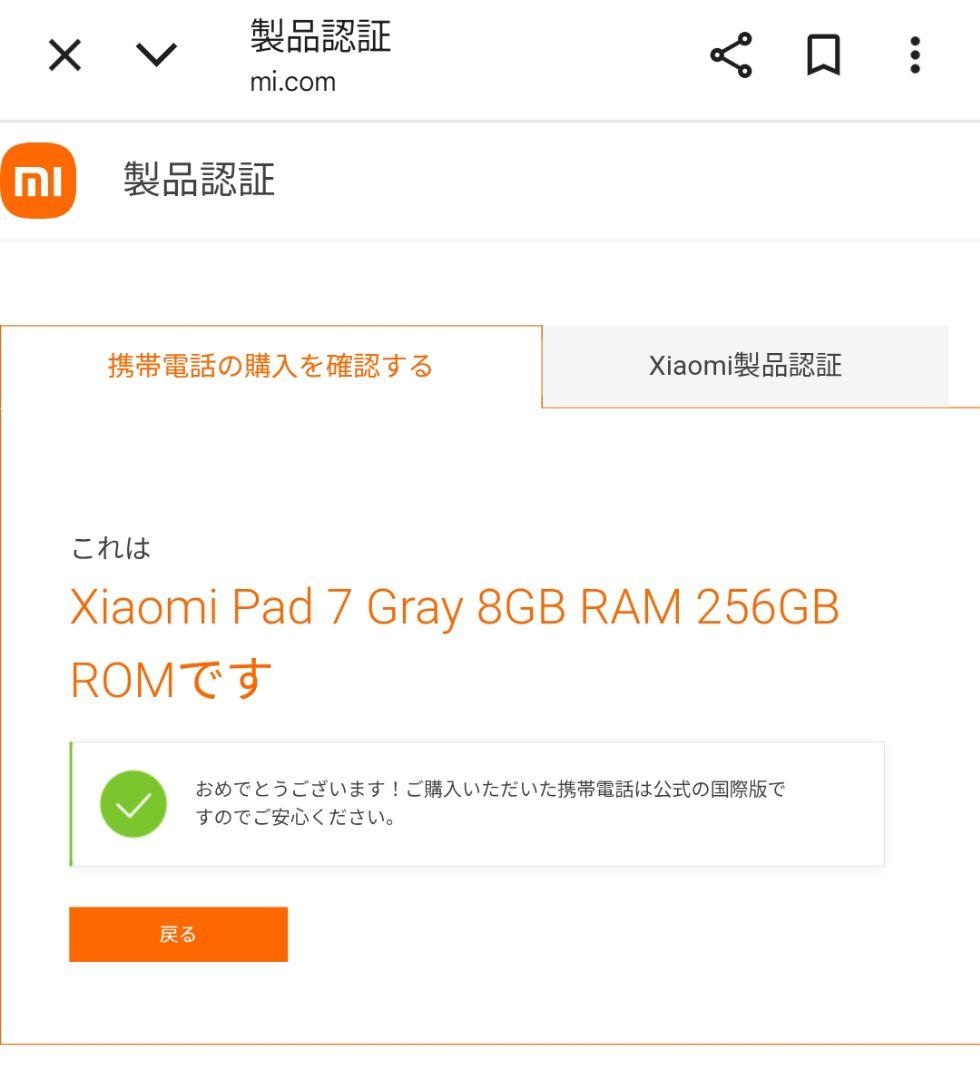The image size is (980, 1080).
Task: Select the 携帯電話の購入を確認する tab
Action: click(x=270, y=366)
